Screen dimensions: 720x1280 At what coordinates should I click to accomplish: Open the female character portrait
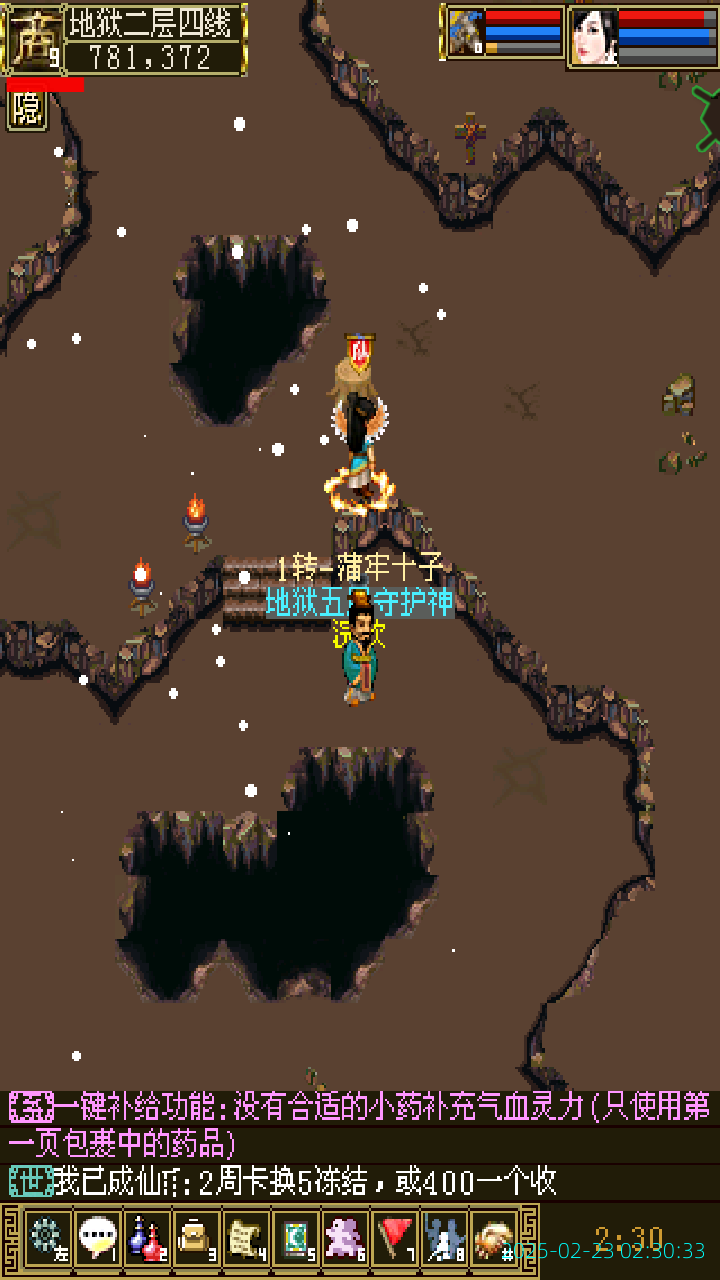[594, 36]
